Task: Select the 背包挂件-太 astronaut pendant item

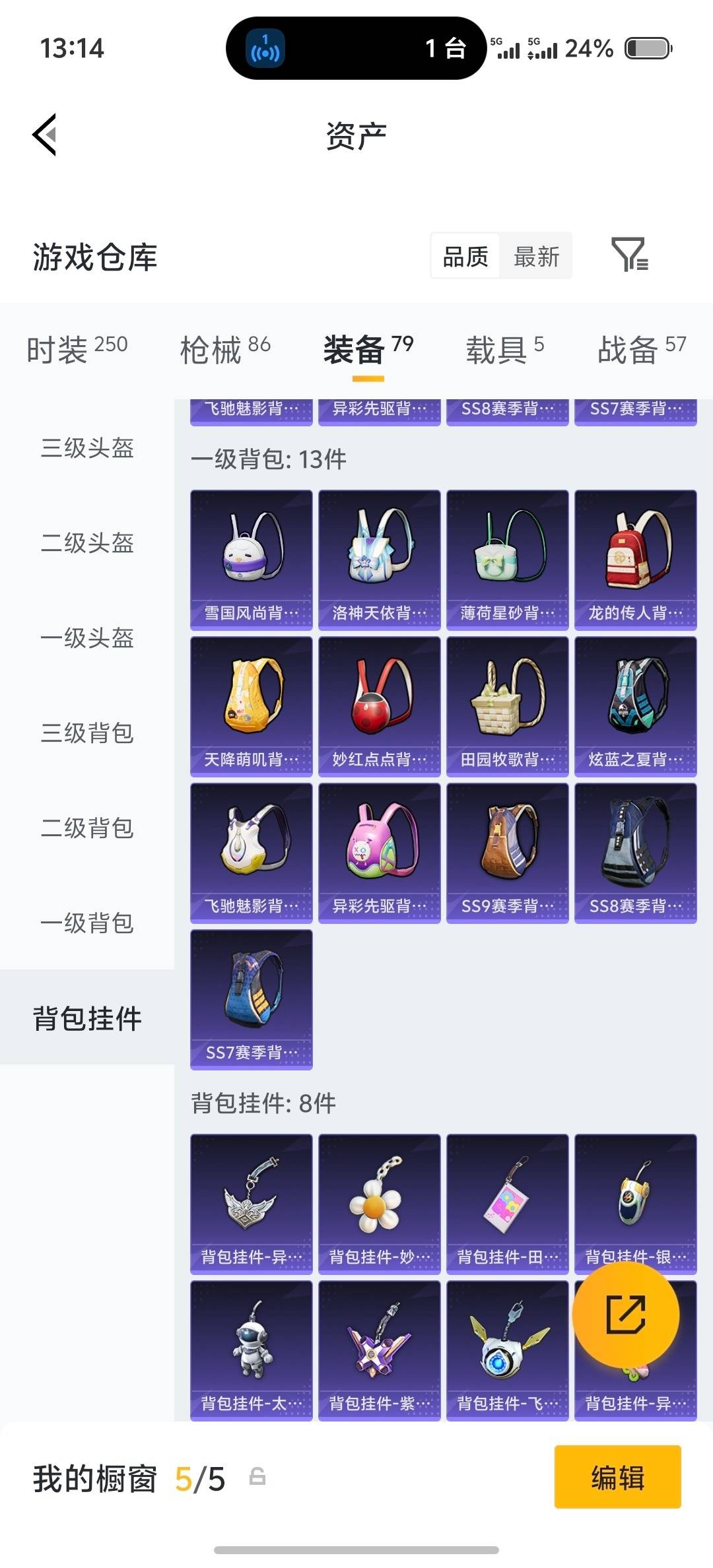Action: click(x=251, y=1346)
